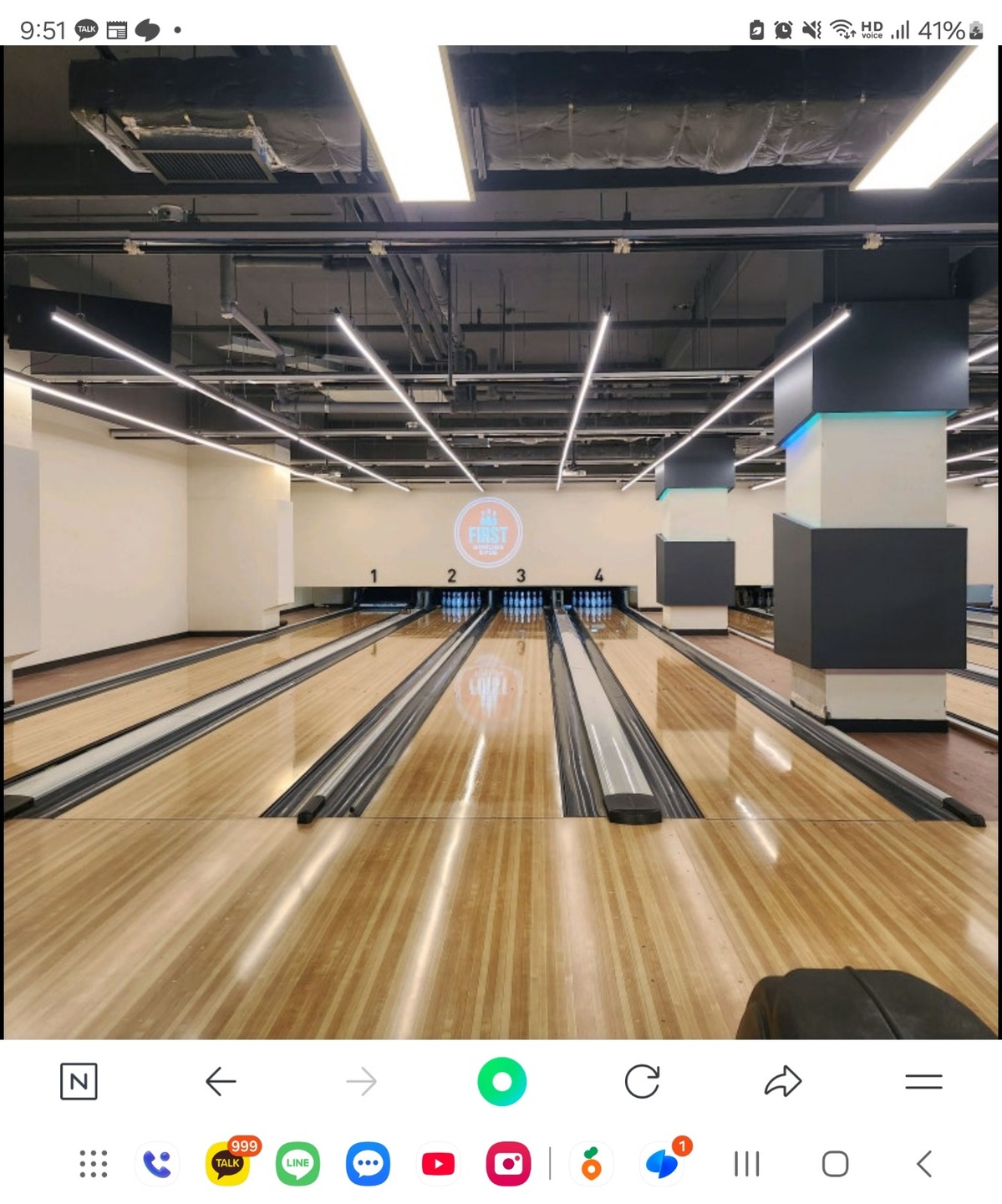Viewport: 1002px width, 1204px height.
Task: Open the browser hamburger menu
Action: [x=923, y=1081]
